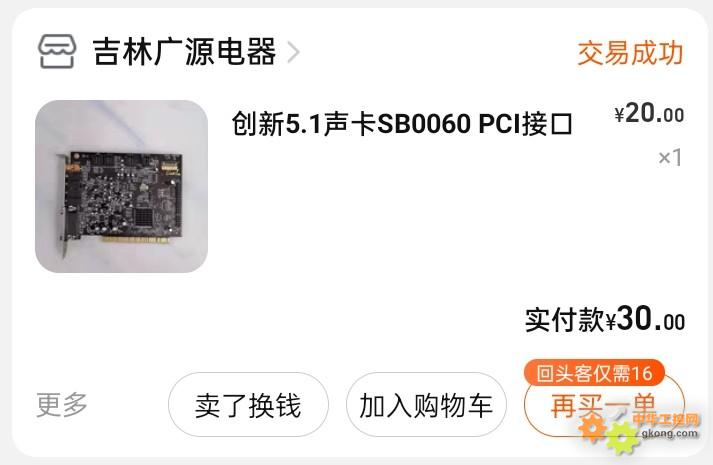The height and width of the screenshot is (465, 713).
Task: Add the item via 加入购物车
Action: tap(426, 405)
